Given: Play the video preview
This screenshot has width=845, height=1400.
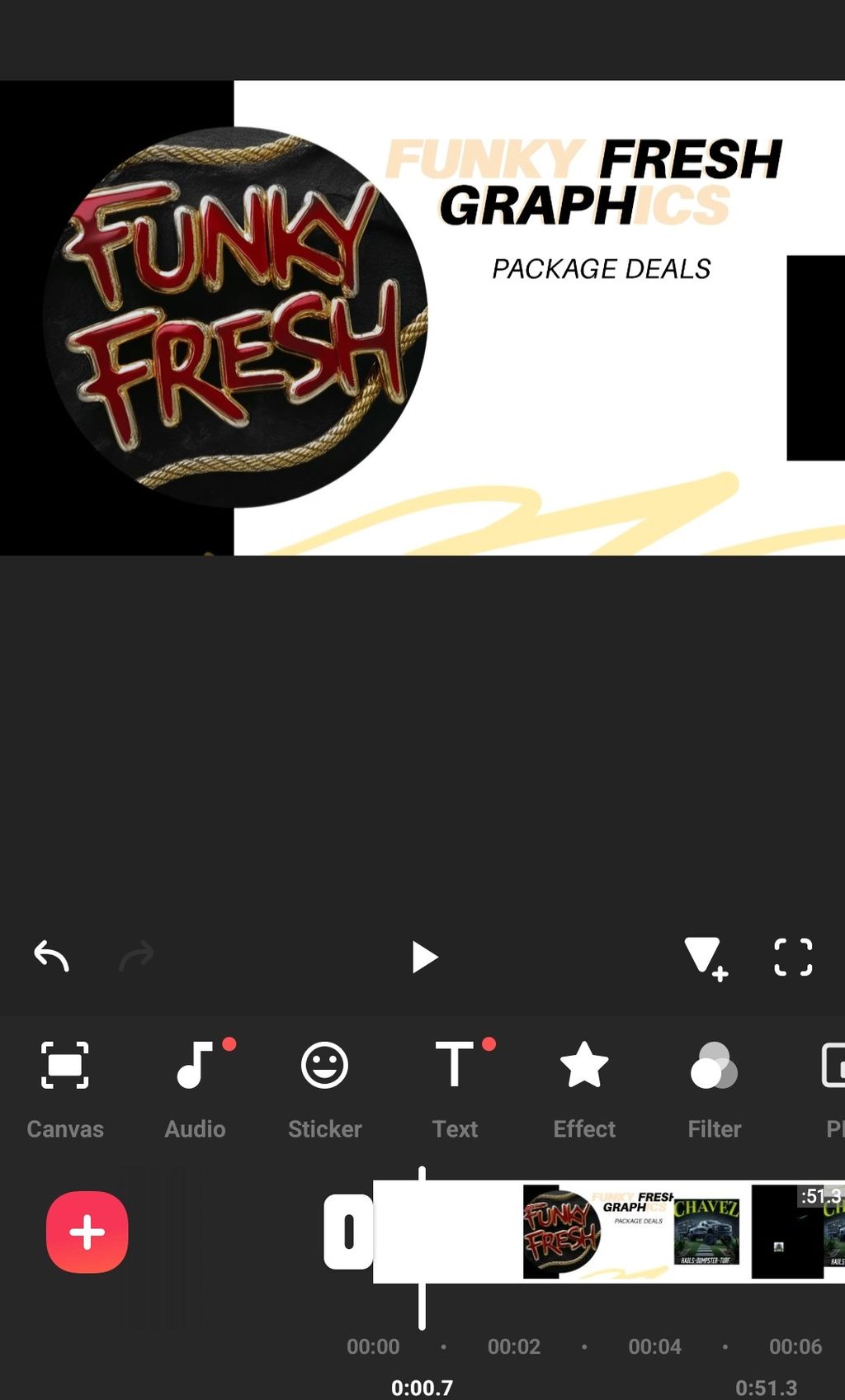Looking at the screenshot, I should tap(424, 958).
